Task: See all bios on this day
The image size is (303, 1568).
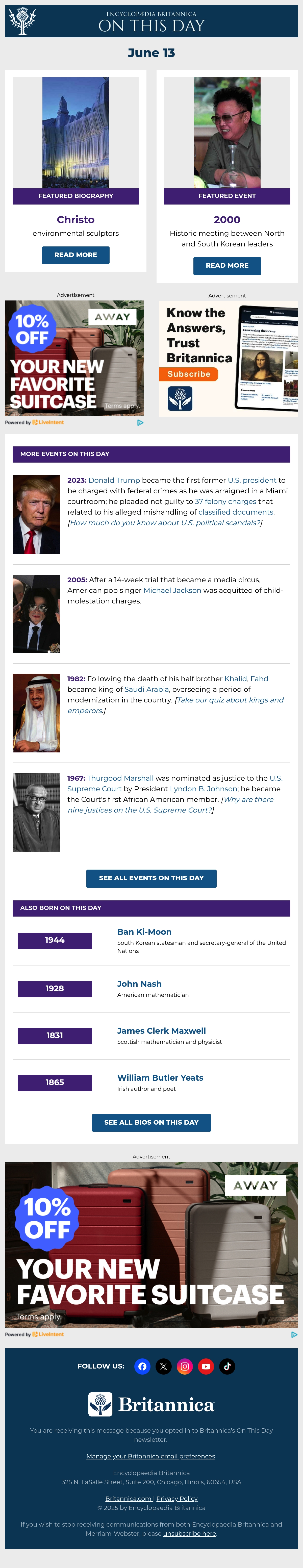Action: pyautogui.click(x=151, y=1122)
